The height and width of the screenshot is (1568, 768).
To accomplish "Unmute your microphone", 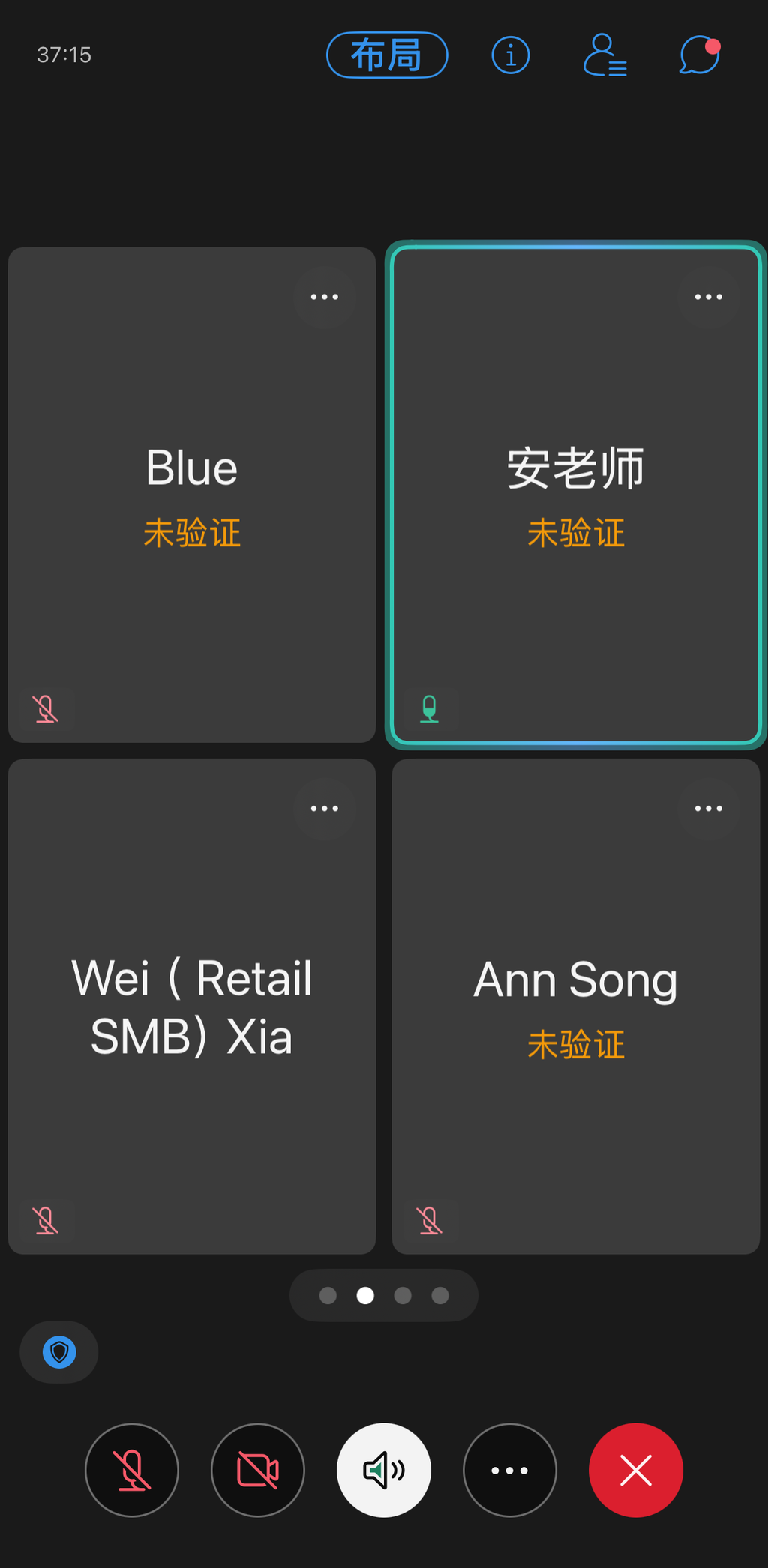I will [x=132, y=1470].
